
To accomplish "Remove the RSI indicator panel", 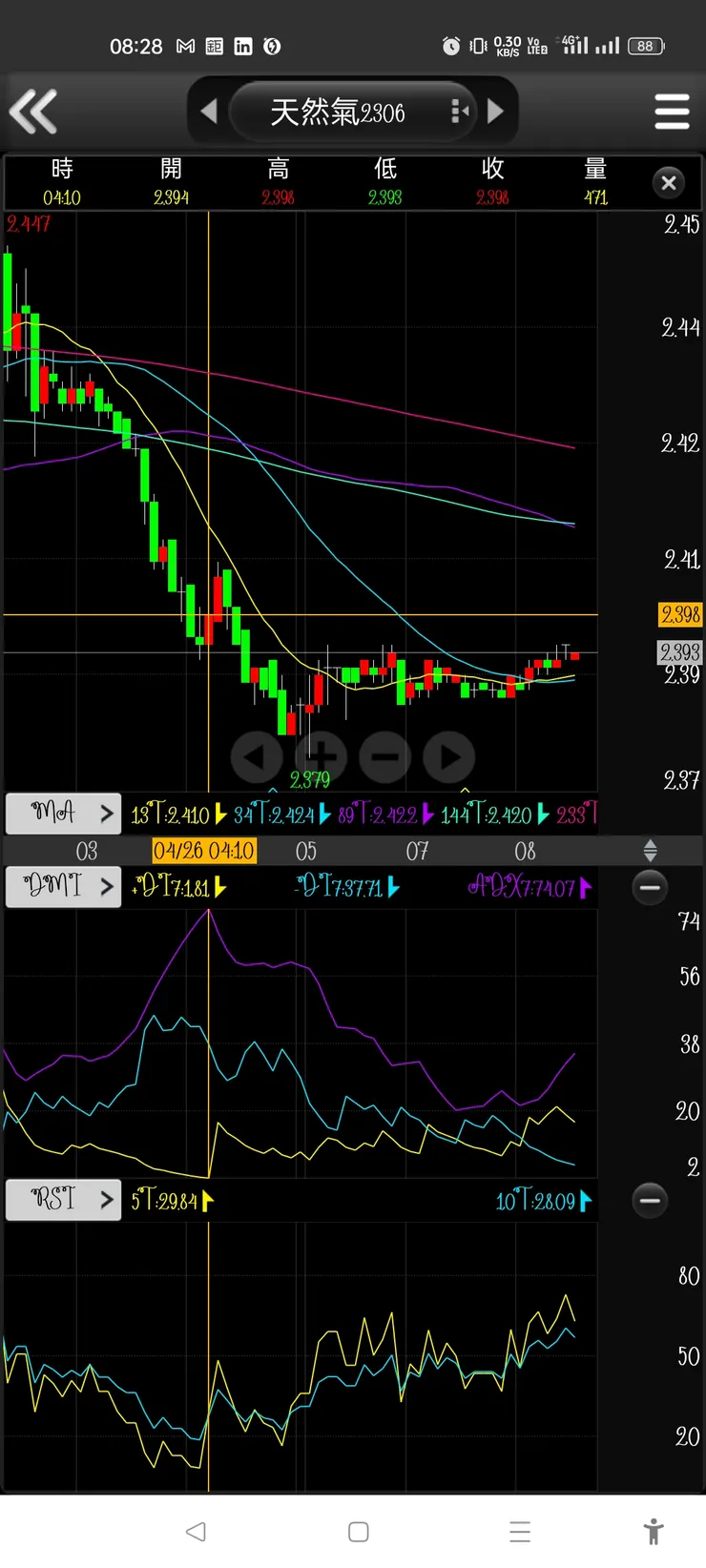I will (x=650, y=1200).
